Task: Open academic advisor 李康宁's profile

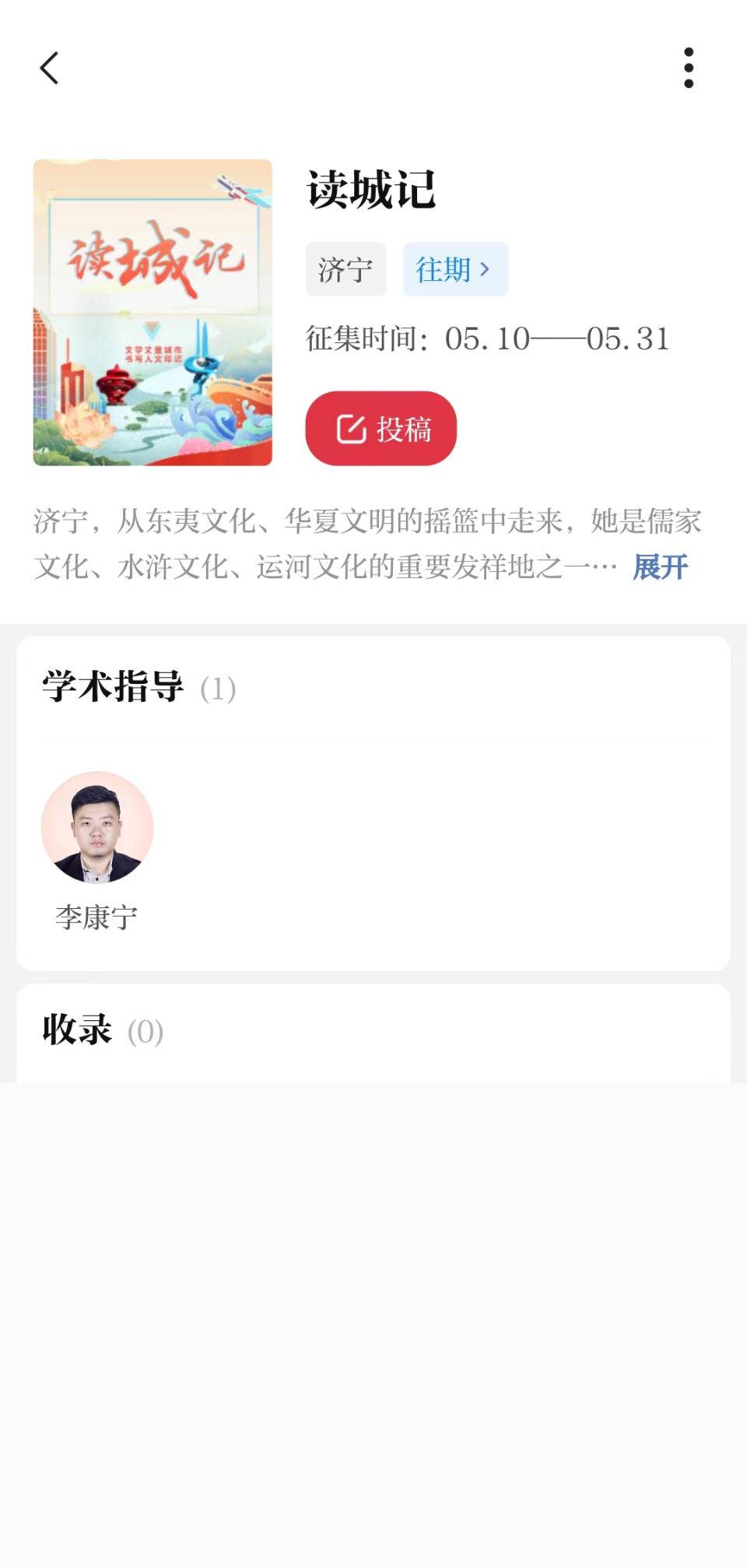Action: click(x=97, y=828)
